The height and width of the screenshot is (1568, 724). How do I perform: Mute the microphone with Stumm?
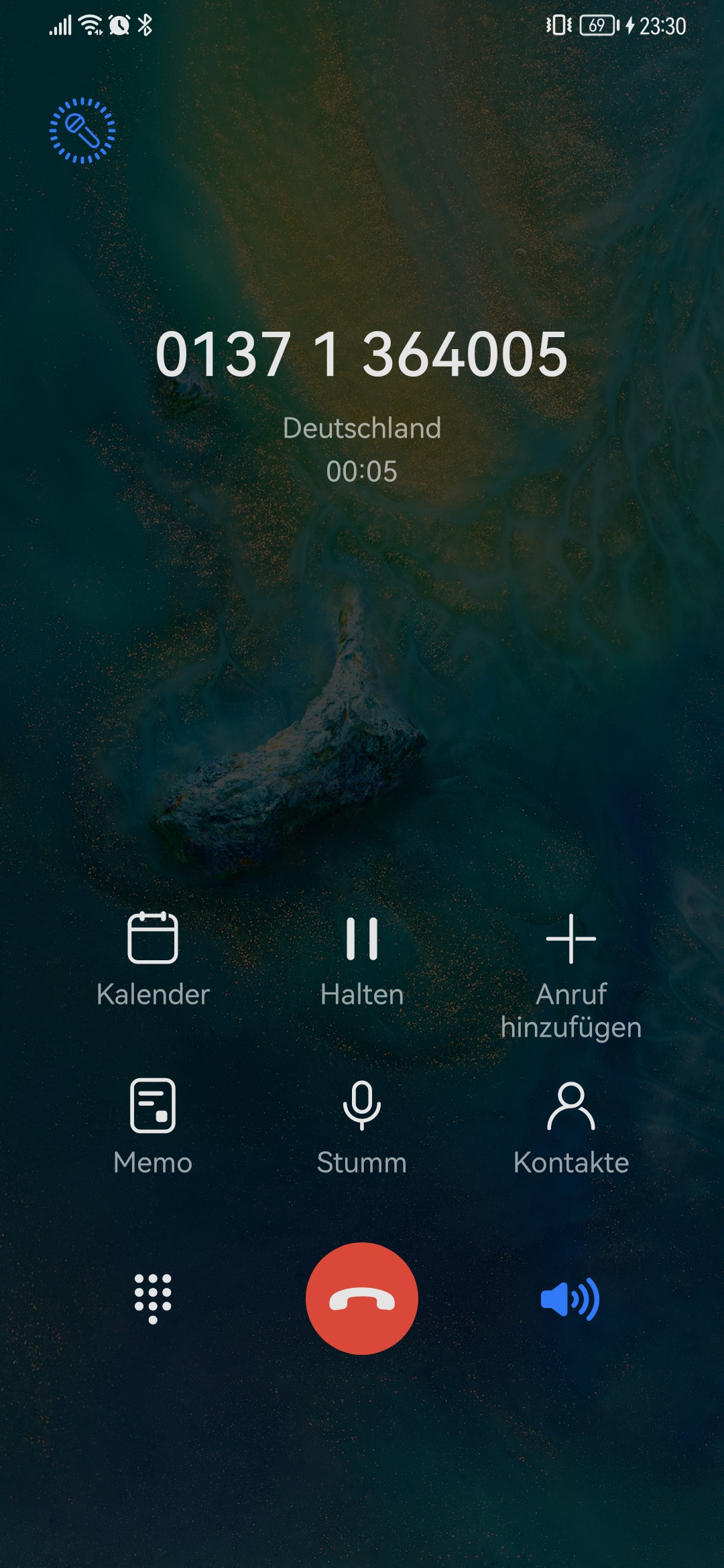coord(362,1126)
